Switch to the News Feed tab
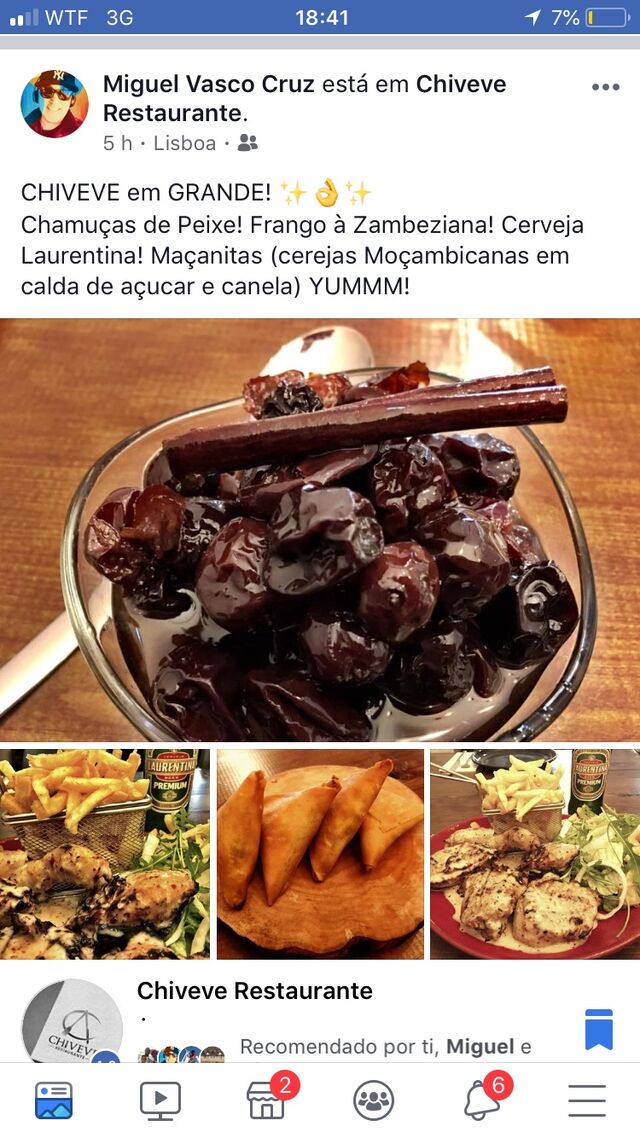The width and height of the screenshot is (640, 1138). [54, 1100]
